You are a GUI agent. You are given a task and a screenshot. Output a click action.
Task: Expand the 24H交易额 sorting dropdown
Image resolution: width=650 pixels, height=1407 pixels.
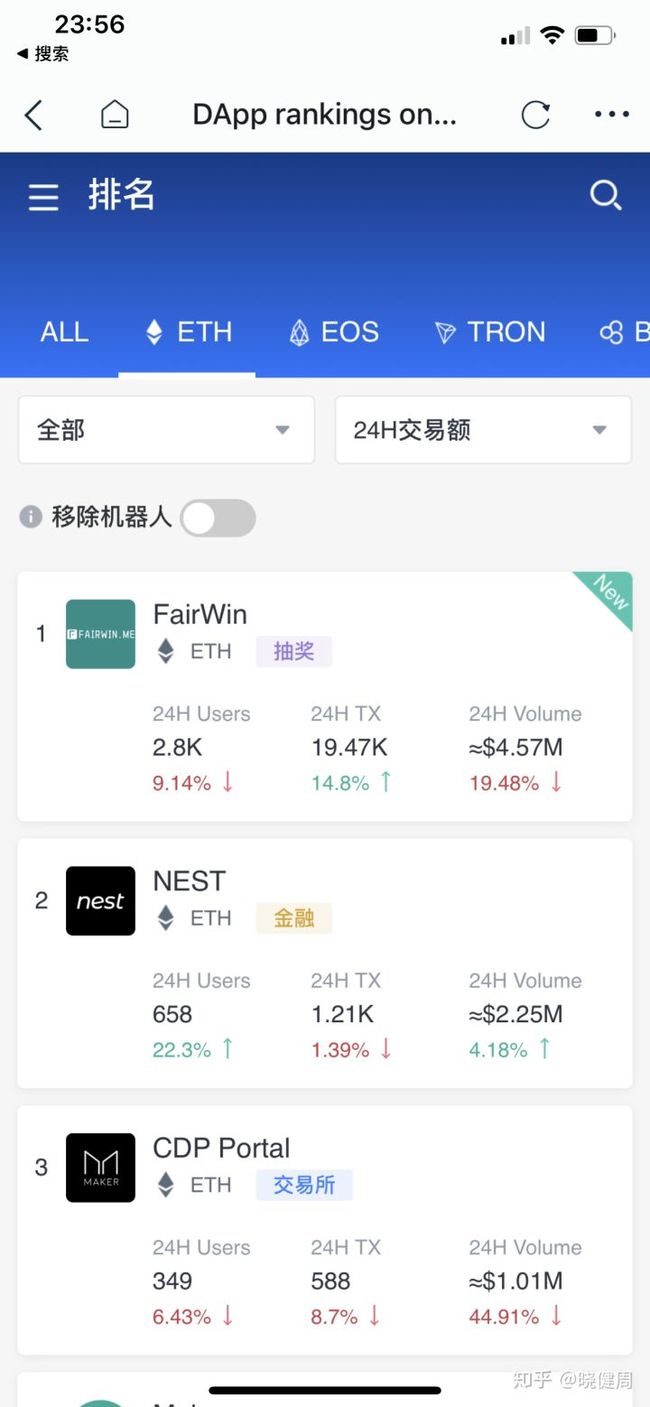coord(483,430)
